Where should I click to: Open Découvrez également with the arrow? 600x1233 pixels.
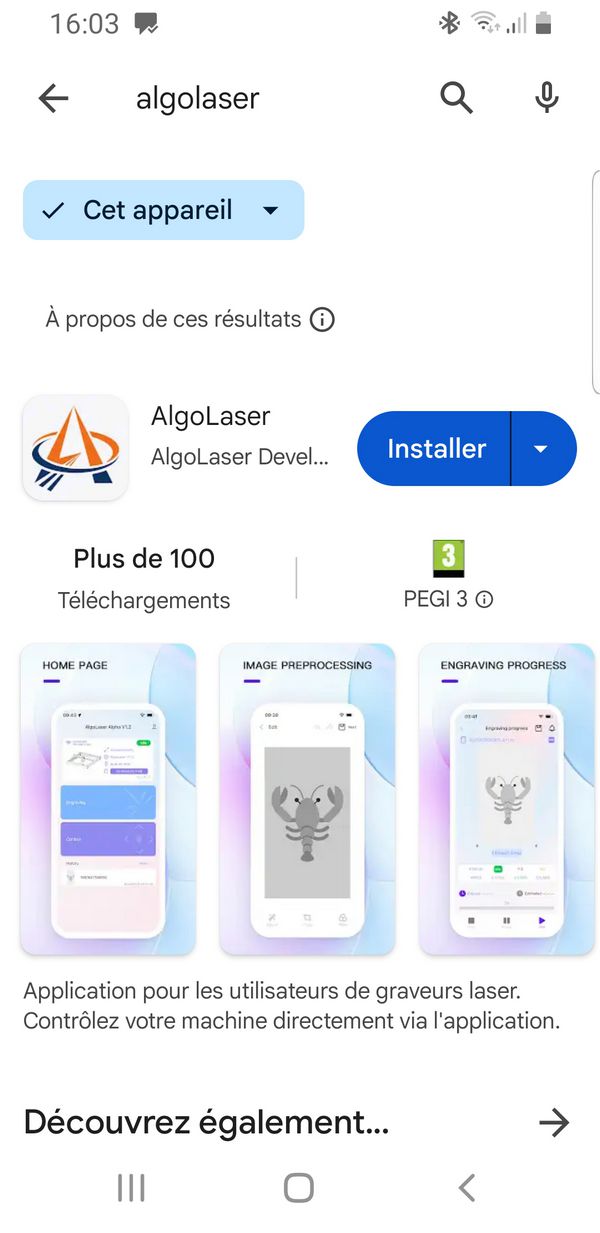coord(553,1123)
